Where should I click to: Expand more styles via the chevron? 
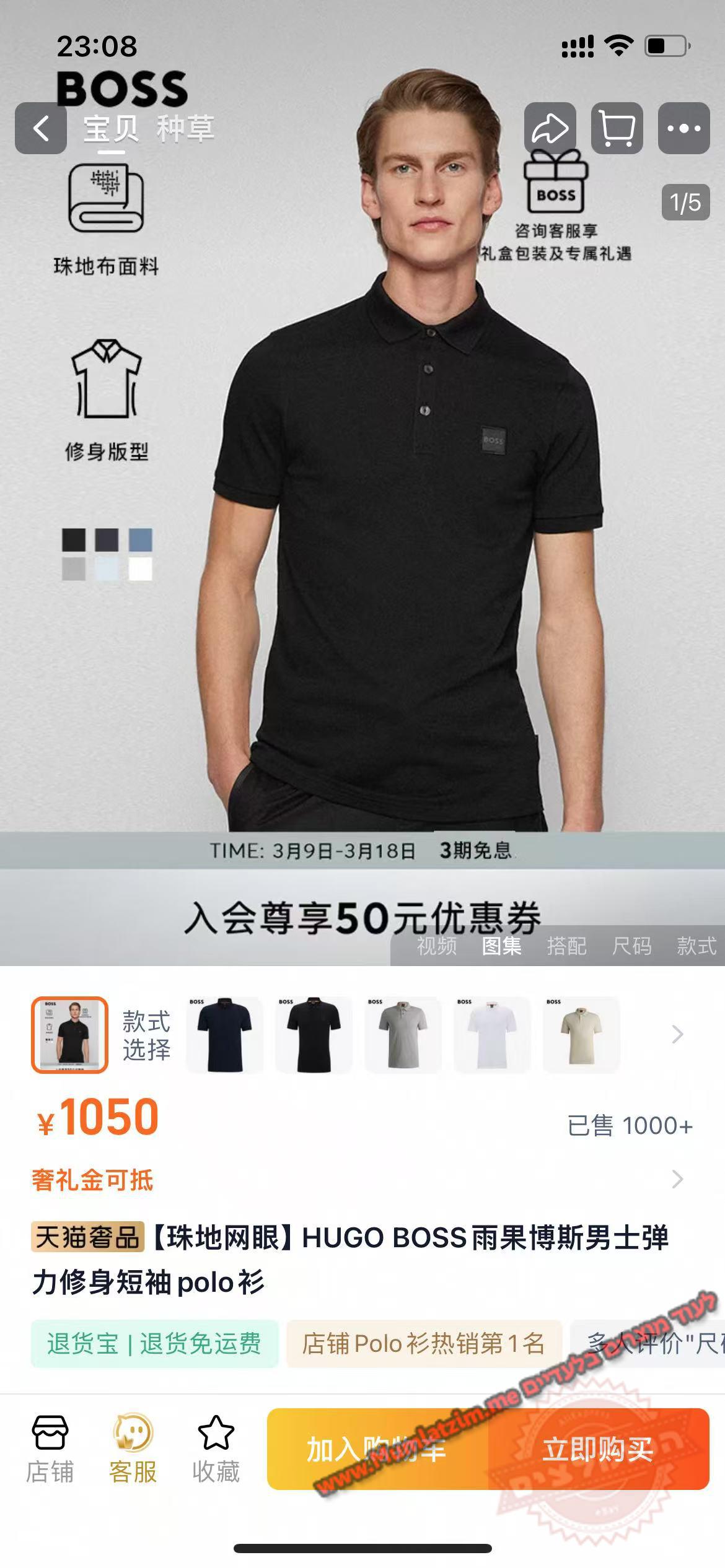677,1034
